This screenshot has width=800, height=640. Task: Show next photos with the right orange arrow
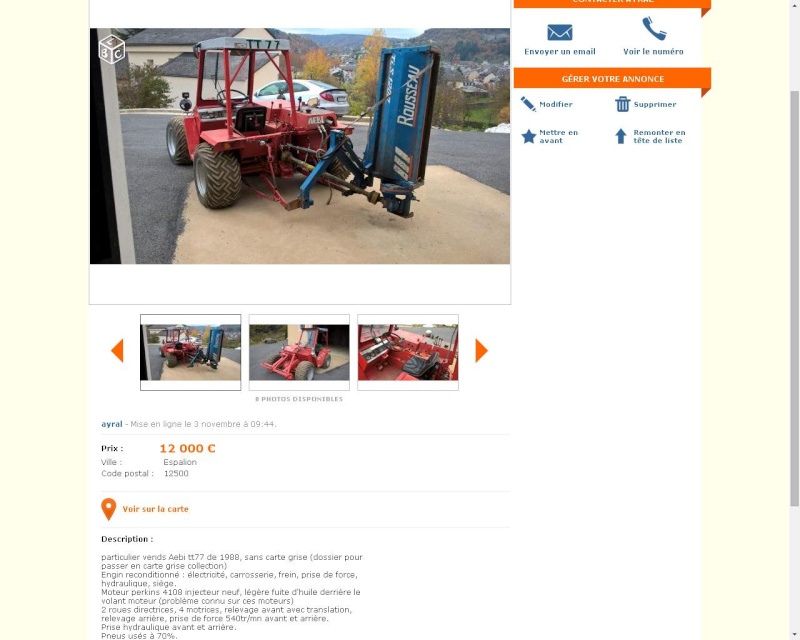[481, 350]
